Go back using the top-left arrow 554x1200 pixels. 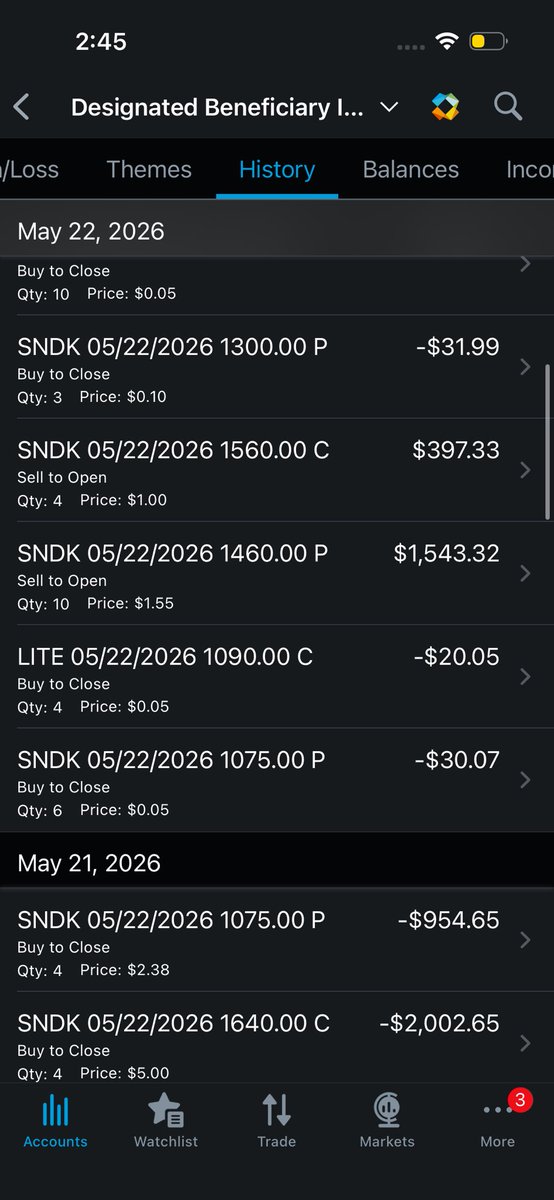point(22,107)
